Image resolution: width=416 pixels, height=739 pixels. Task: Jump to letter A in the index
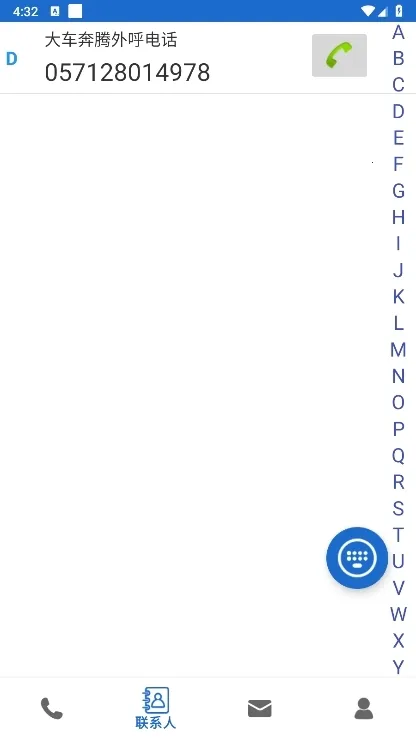click(398, 32)
